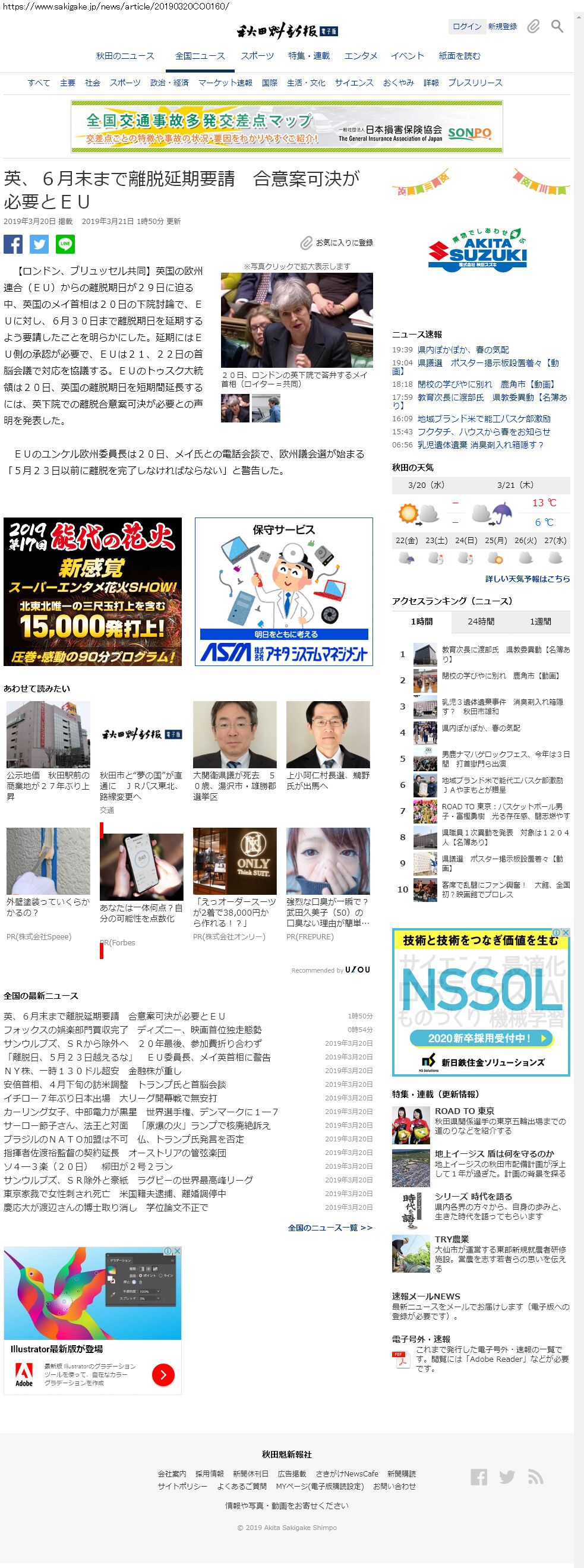Image resolution: width=584 pixels, height=1568 pixels.
Task: Share article on Facebook
Action: [14, 244]
